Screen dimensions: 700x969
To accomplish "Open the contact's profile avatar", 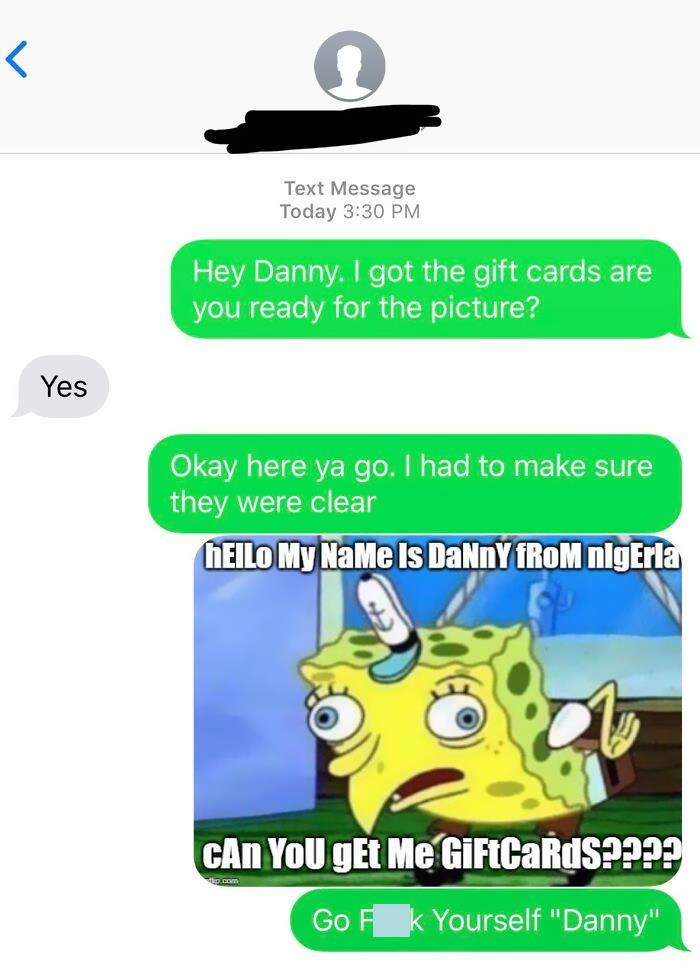I will (349, 66).
